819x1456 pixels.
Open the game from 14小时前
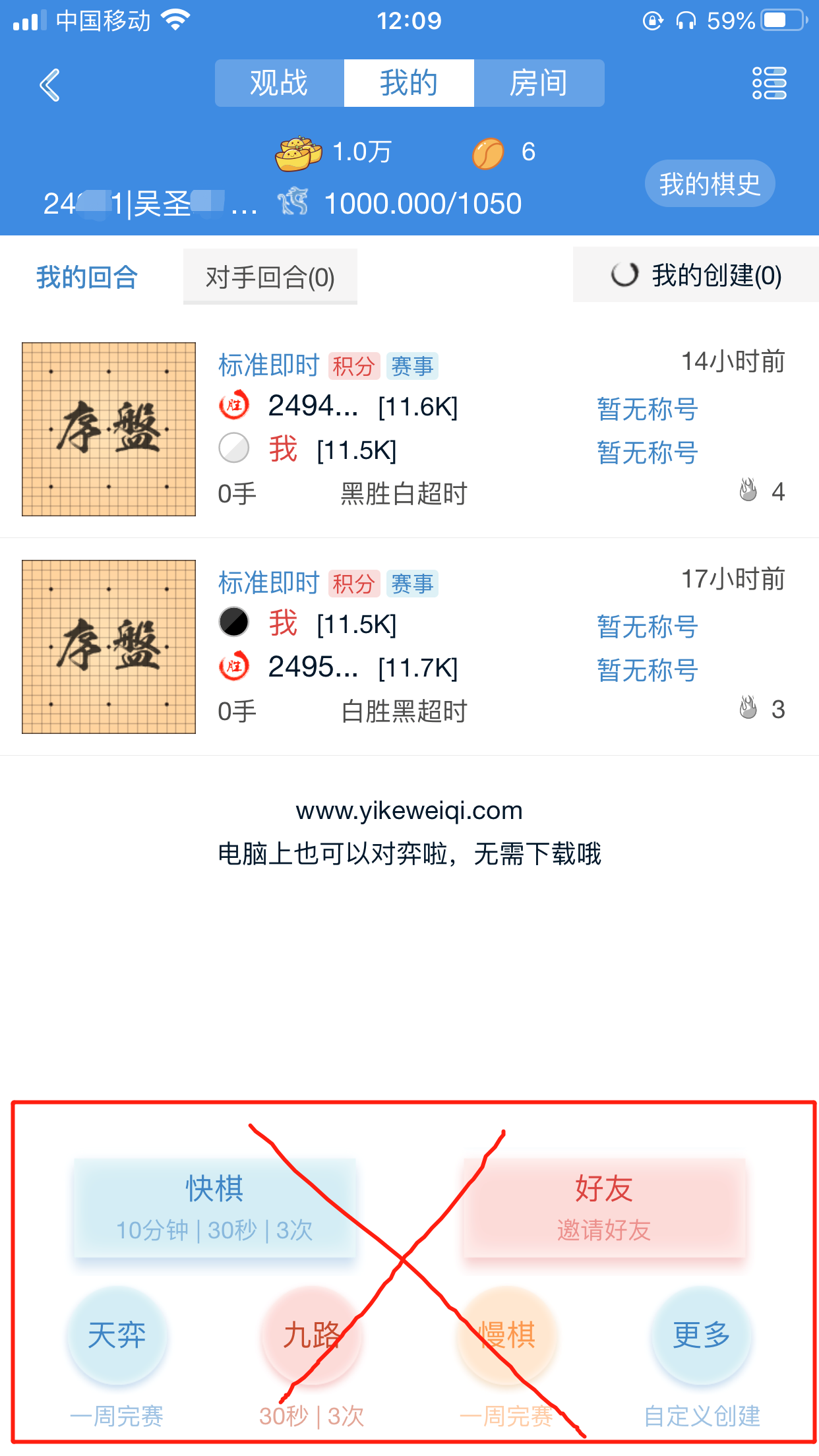(x=409, y=429)
